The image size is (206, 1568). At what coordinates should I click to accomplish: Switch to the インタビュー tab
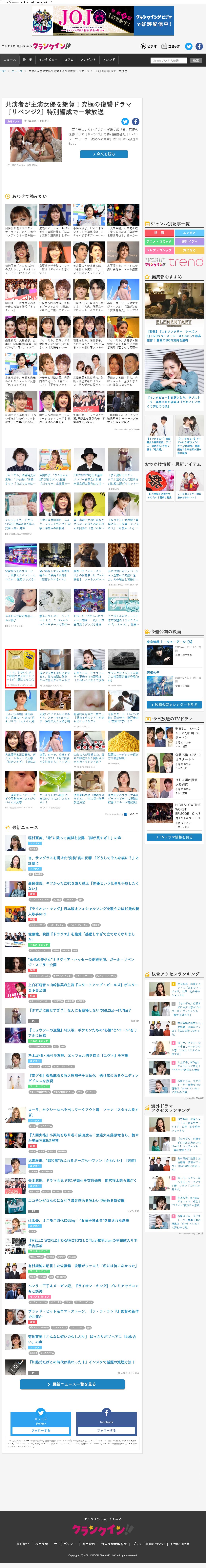pos(48,60)
